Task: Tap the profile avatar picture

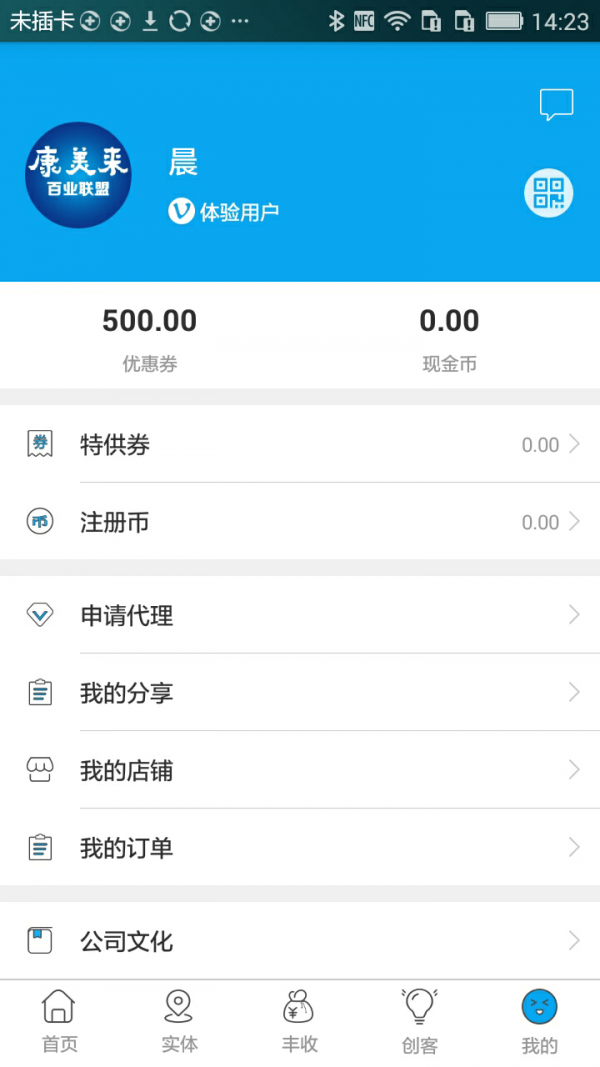Action: pyautogui.click(x=78, y=175)
